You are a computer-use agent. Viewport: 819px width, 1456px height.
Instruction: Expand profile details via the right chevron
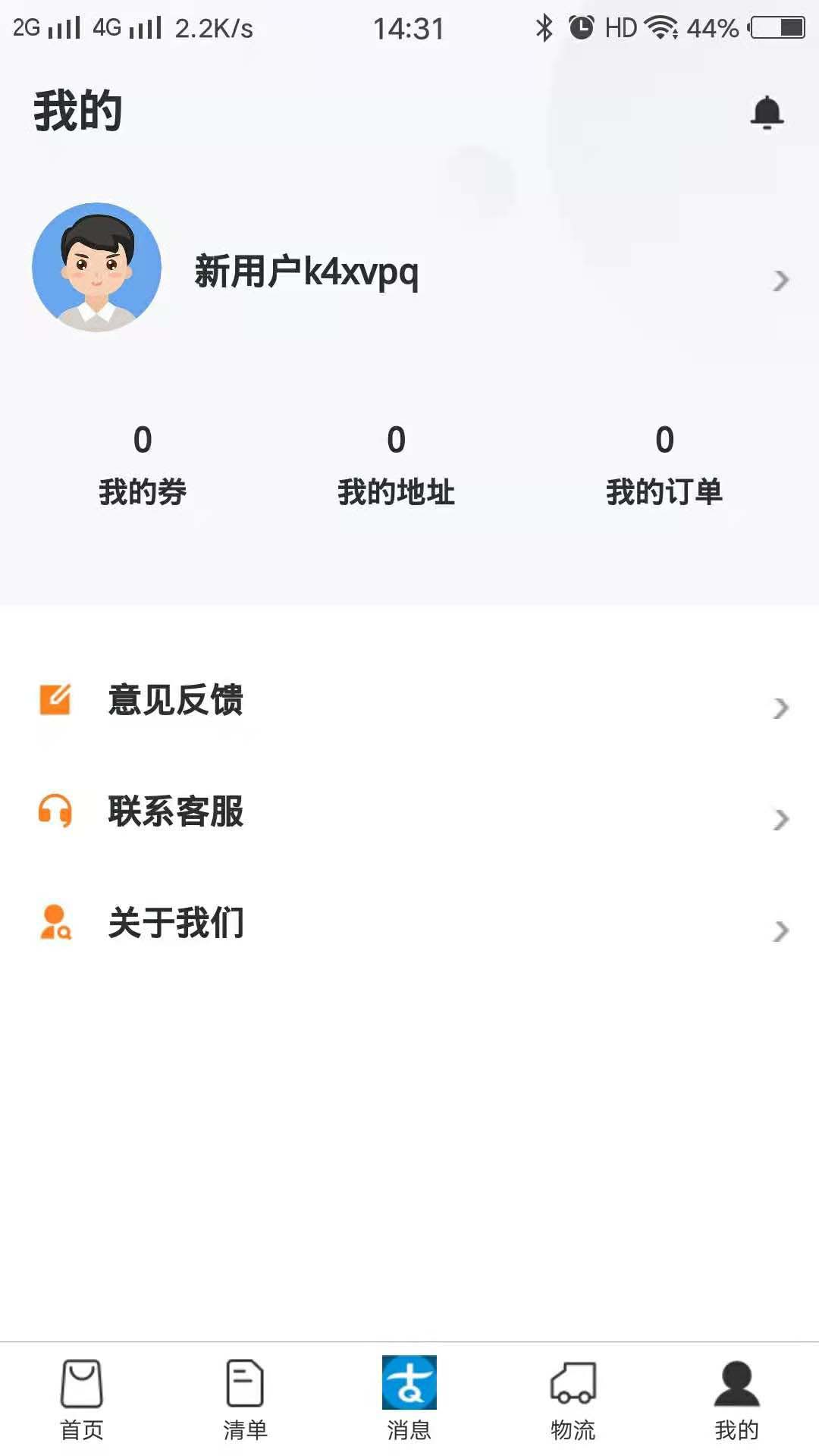point(781,281)
